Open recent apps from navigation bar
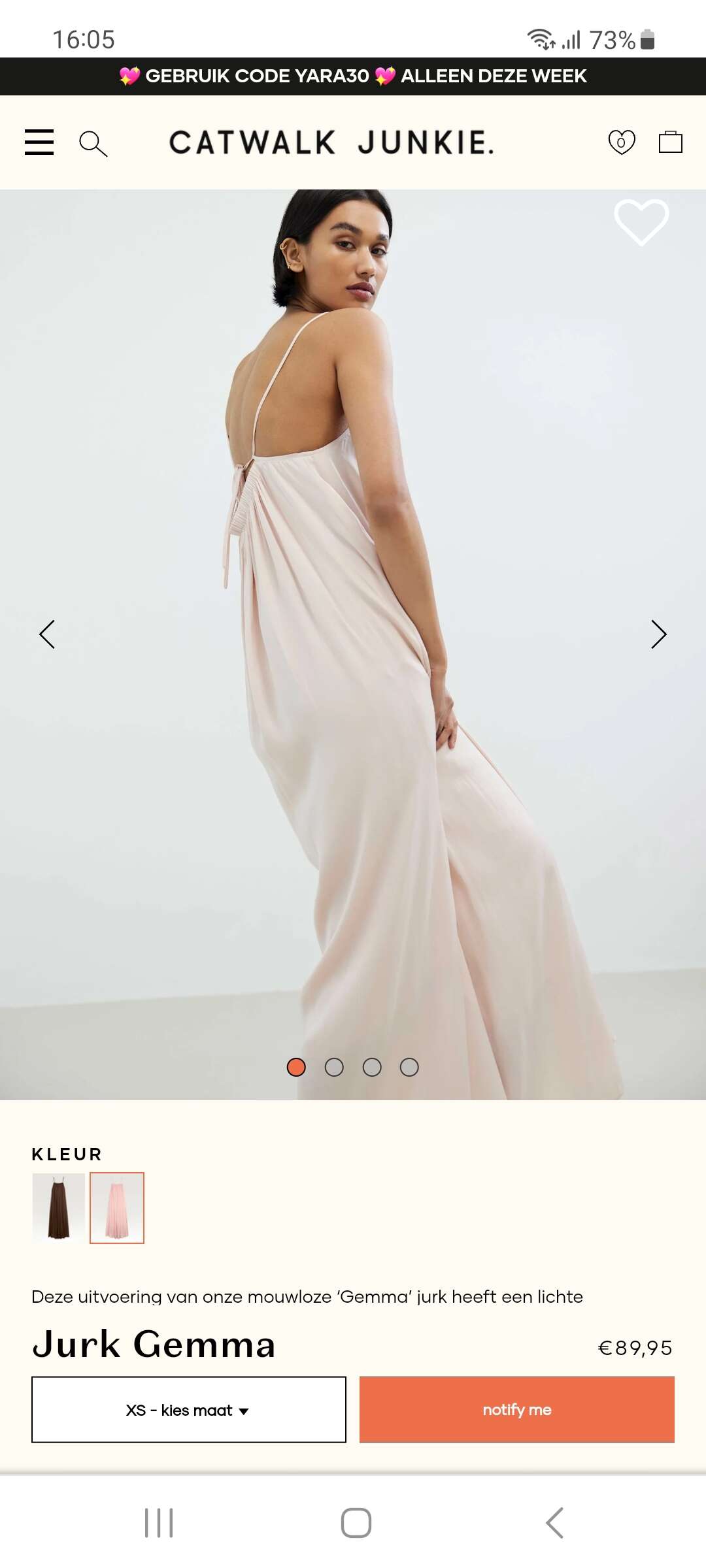Viewport: 706px width, 1568px height. tap(159, 1523)
